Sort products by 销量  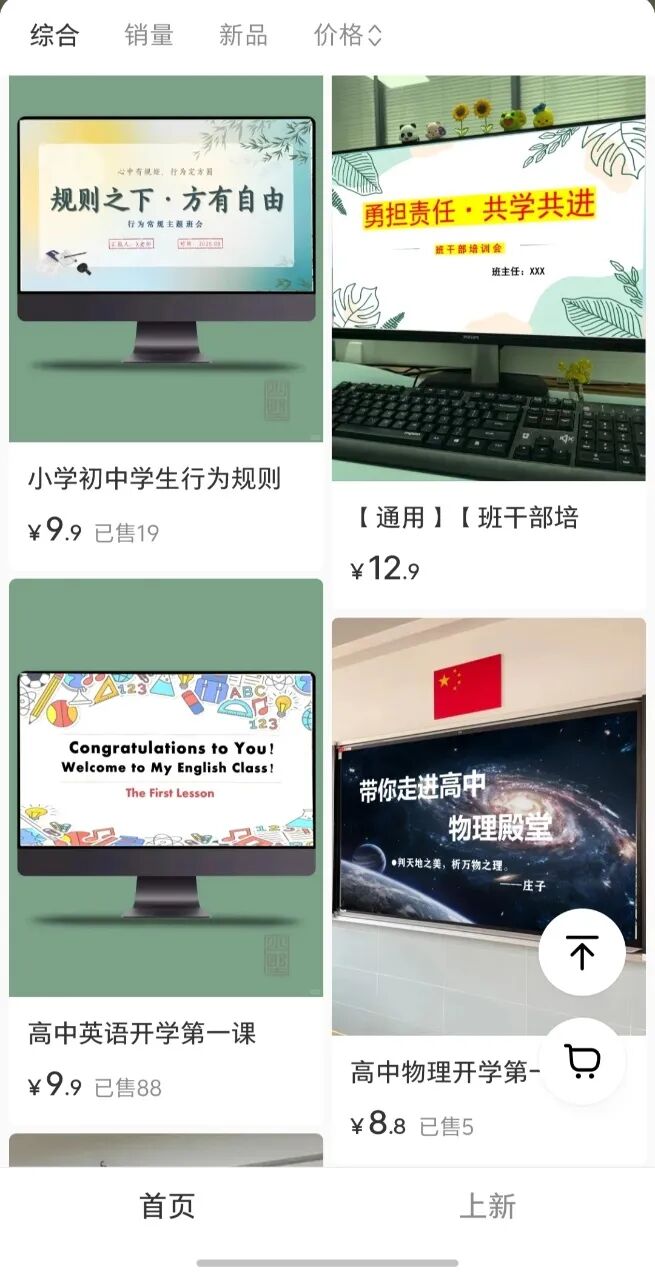click(149, 36)
